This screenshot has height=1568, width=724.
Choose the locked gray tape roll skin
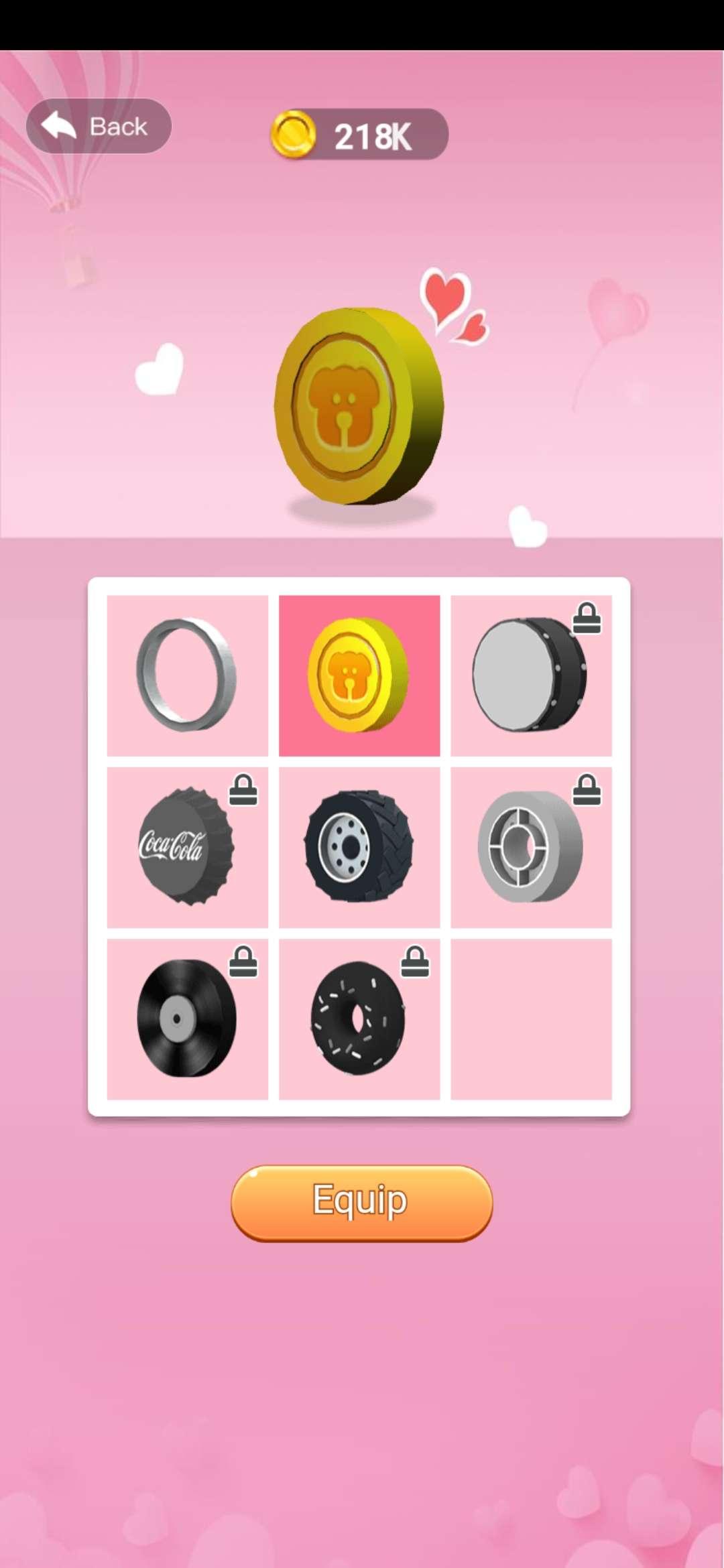pyautogui.click(x=531, y=847)
